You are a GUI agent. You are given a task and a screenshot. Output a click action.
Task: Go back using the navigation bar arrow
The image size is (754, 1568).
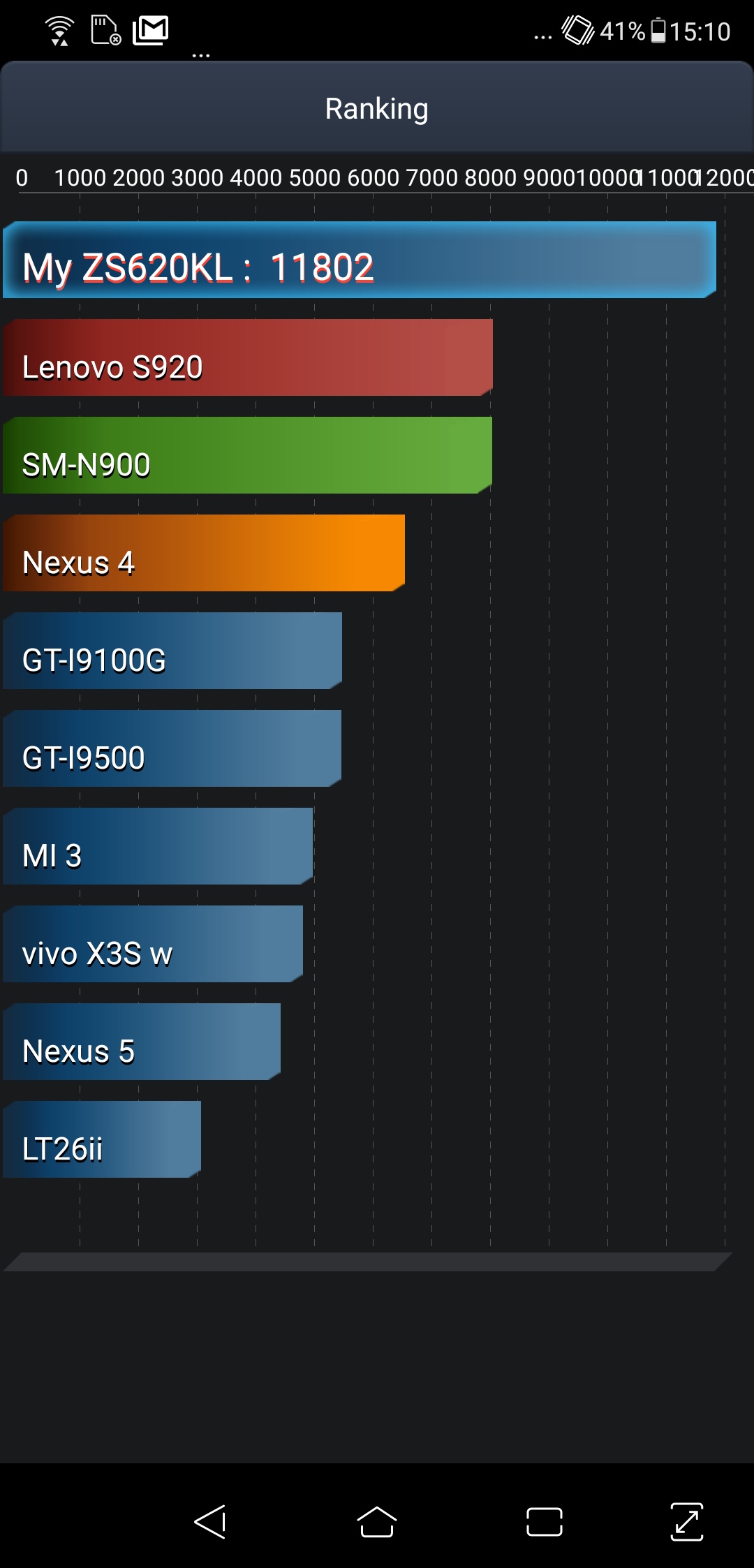point(209,1522)
